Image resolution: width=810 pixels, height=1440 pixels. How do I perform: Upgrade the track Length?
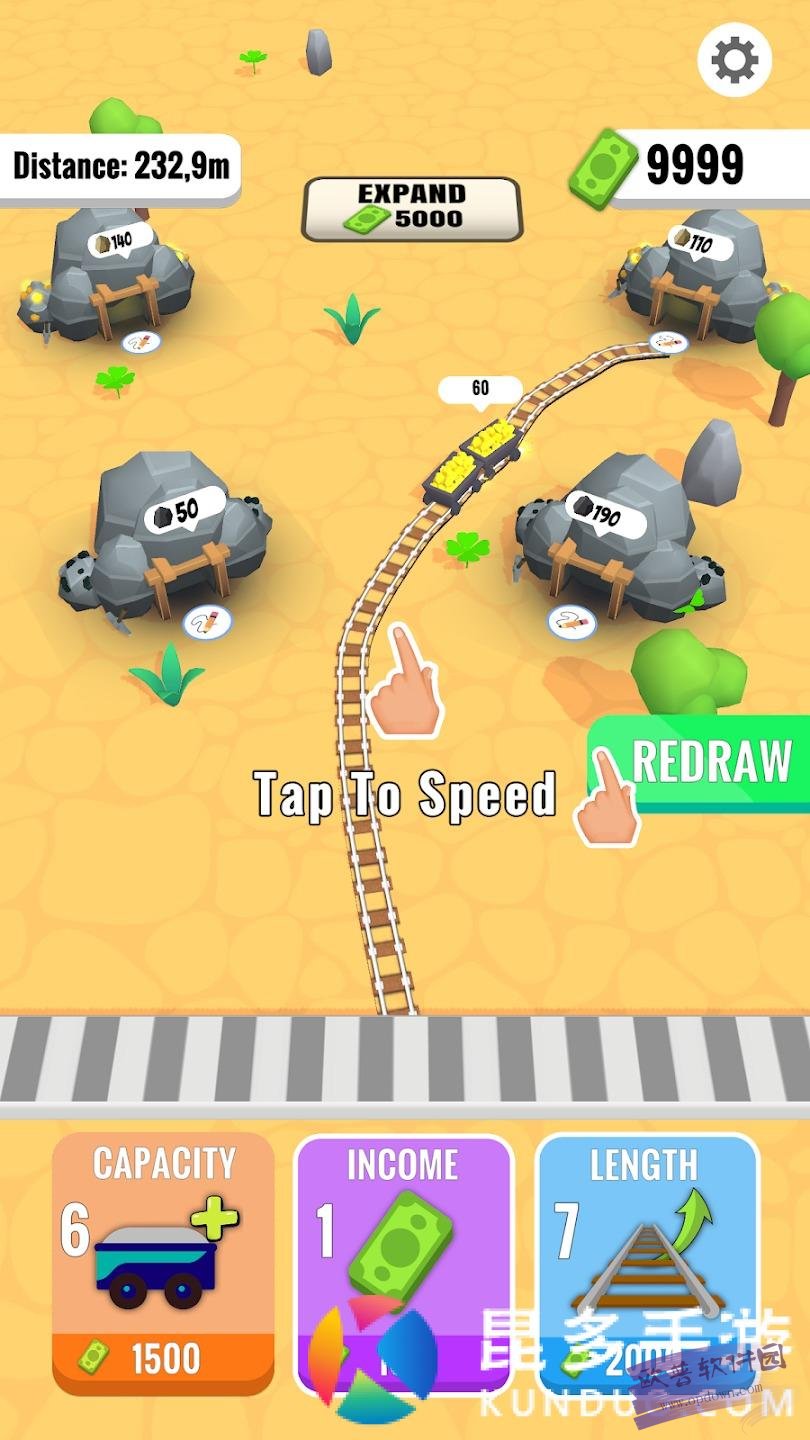coord(646,1263)
